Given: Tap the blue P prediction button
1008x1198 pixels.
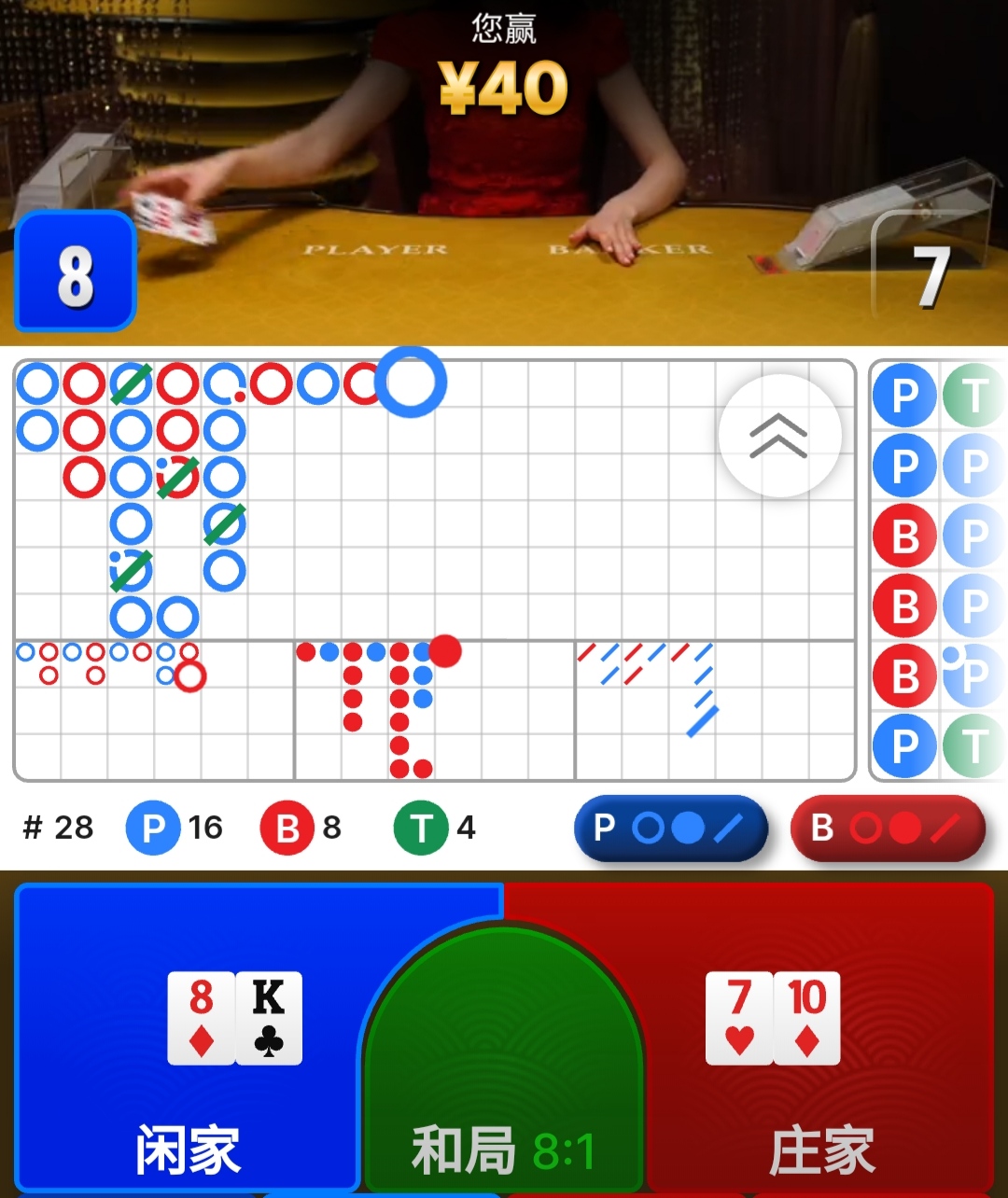Looking at the screenshot, I should pyautogui.click(x=670, y=828).
